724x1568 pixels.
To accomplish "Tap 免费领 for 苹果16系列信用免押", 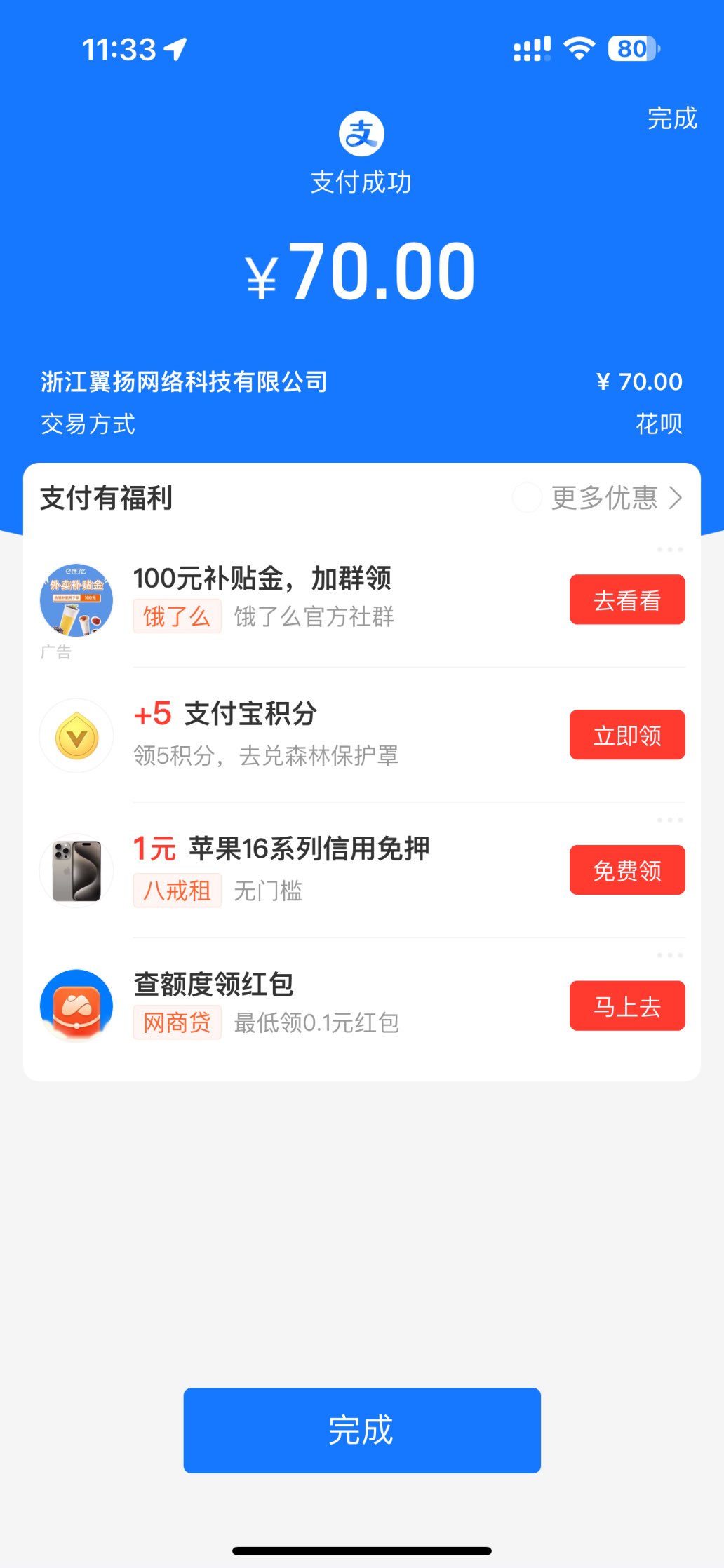I will [x=626, y=870].
